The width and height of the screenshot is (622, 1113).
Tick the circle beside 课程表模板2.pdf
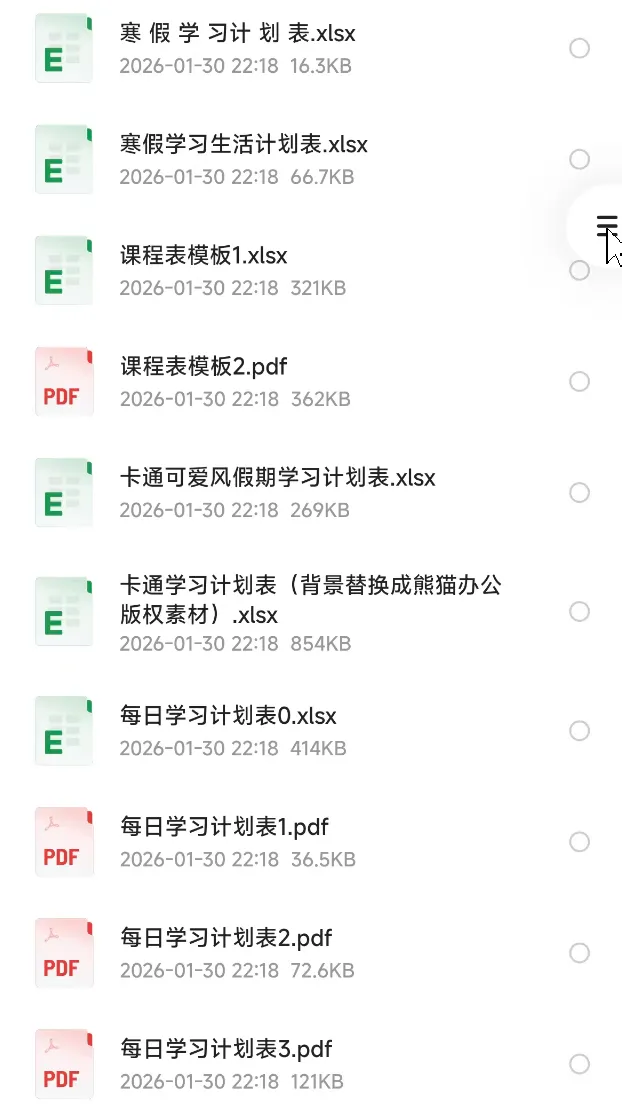(x=579, y=381)
